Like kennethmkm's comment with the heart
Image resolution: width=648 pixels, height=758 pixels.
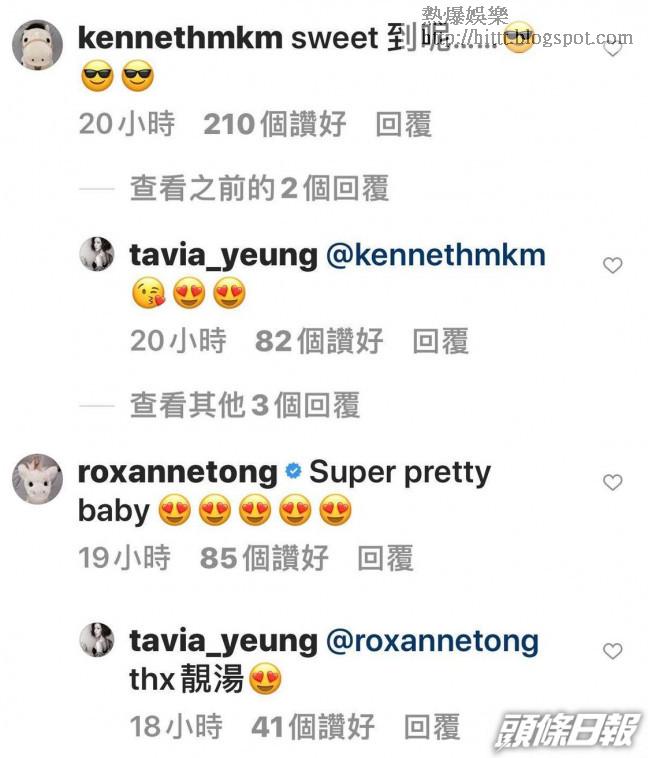click(x=613, y=48)
